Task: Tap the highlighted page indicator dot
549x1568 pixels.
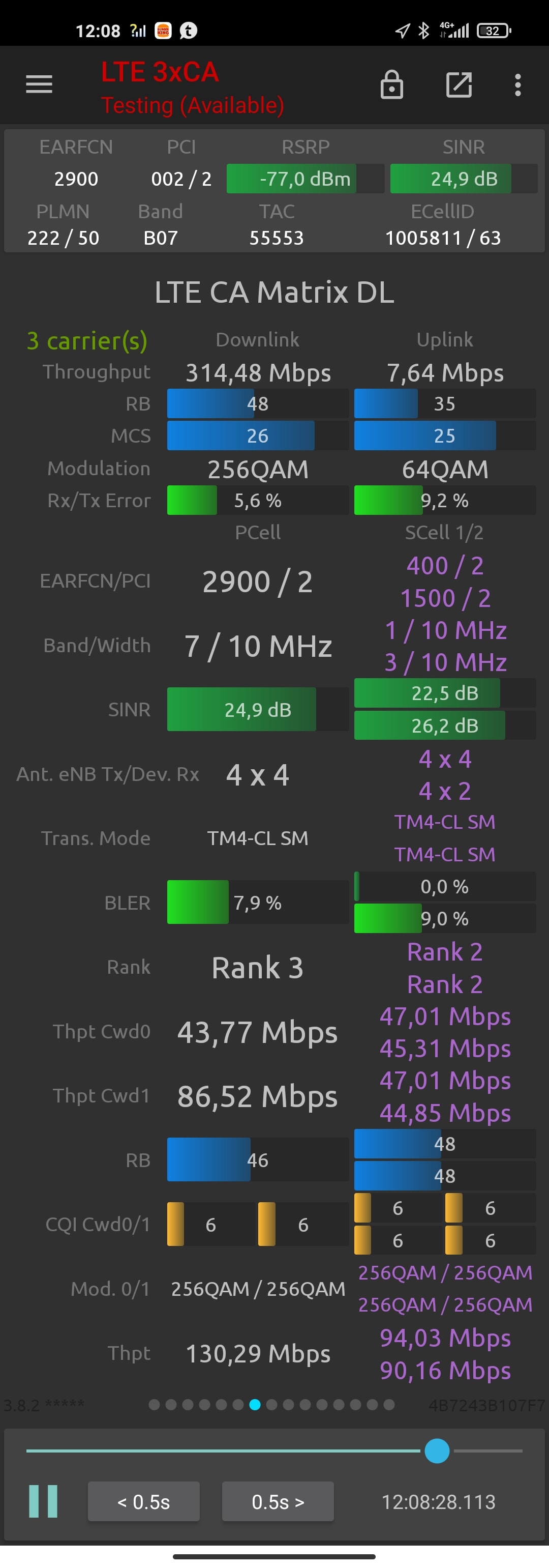Action: (255, 1404)
